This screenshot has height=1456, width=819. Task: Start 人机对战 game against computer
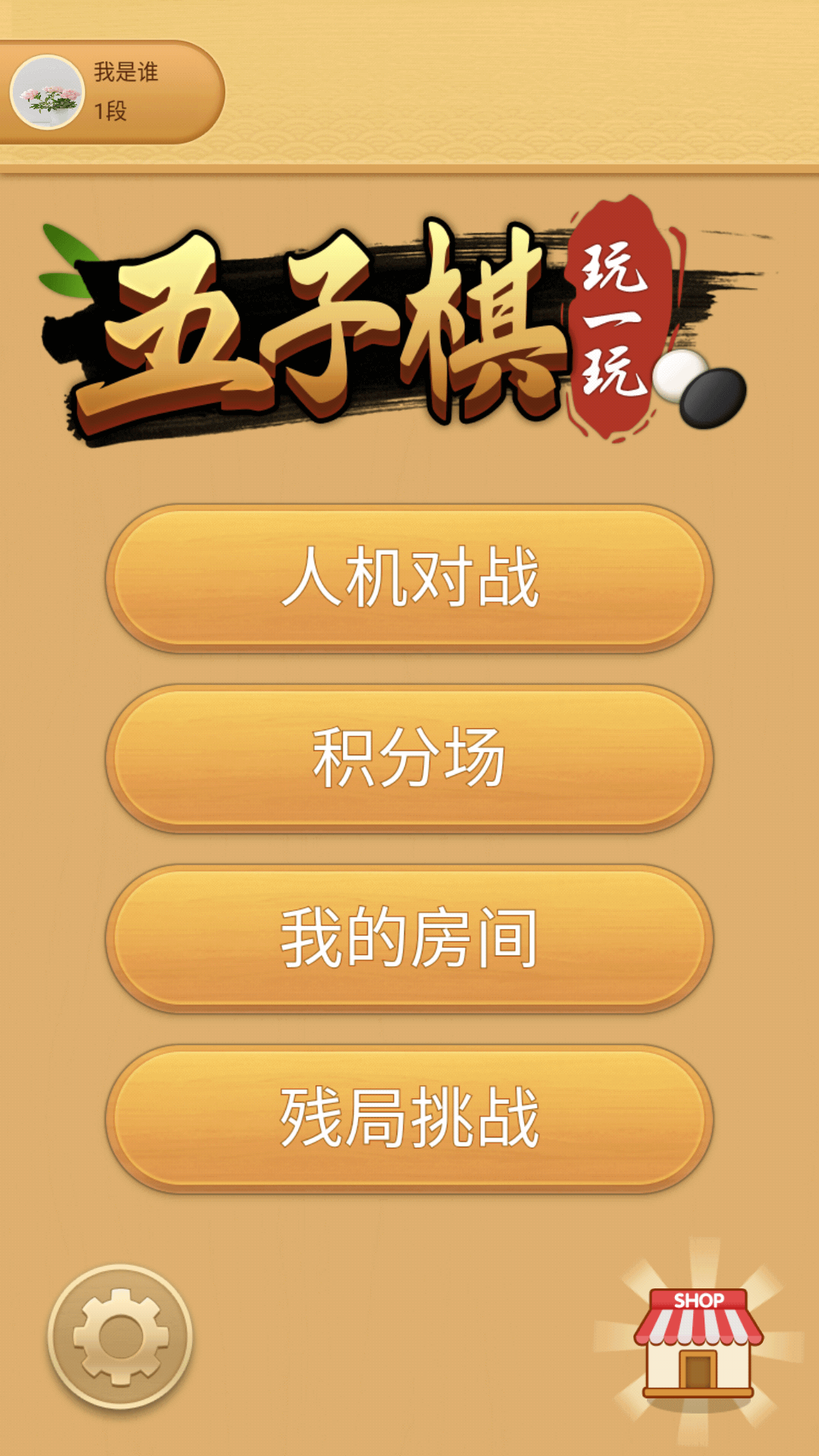point(409,578)
